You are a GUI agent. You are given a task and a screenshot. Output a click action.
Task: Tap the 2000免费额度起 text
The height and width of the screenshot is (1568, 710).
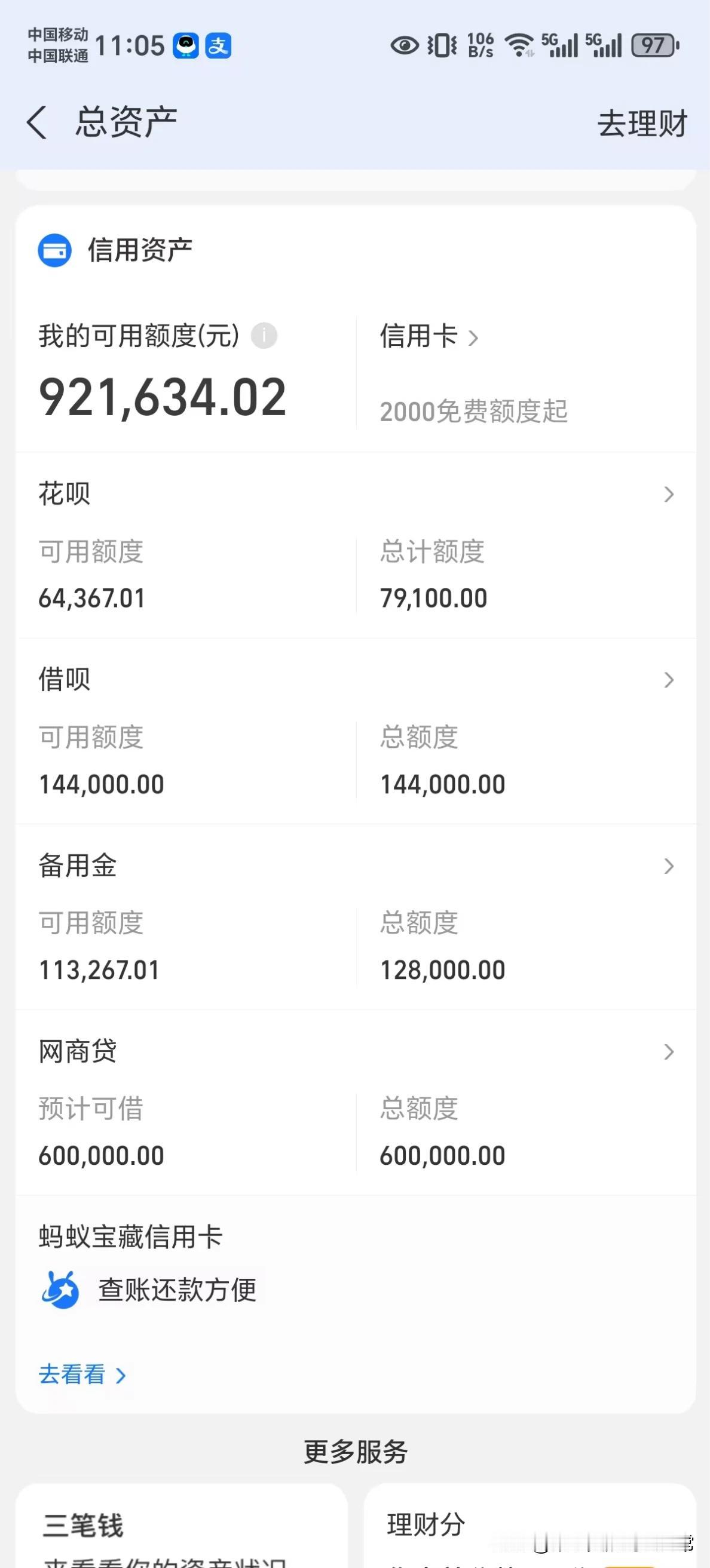pyautogui.click(x=473, y=412)
